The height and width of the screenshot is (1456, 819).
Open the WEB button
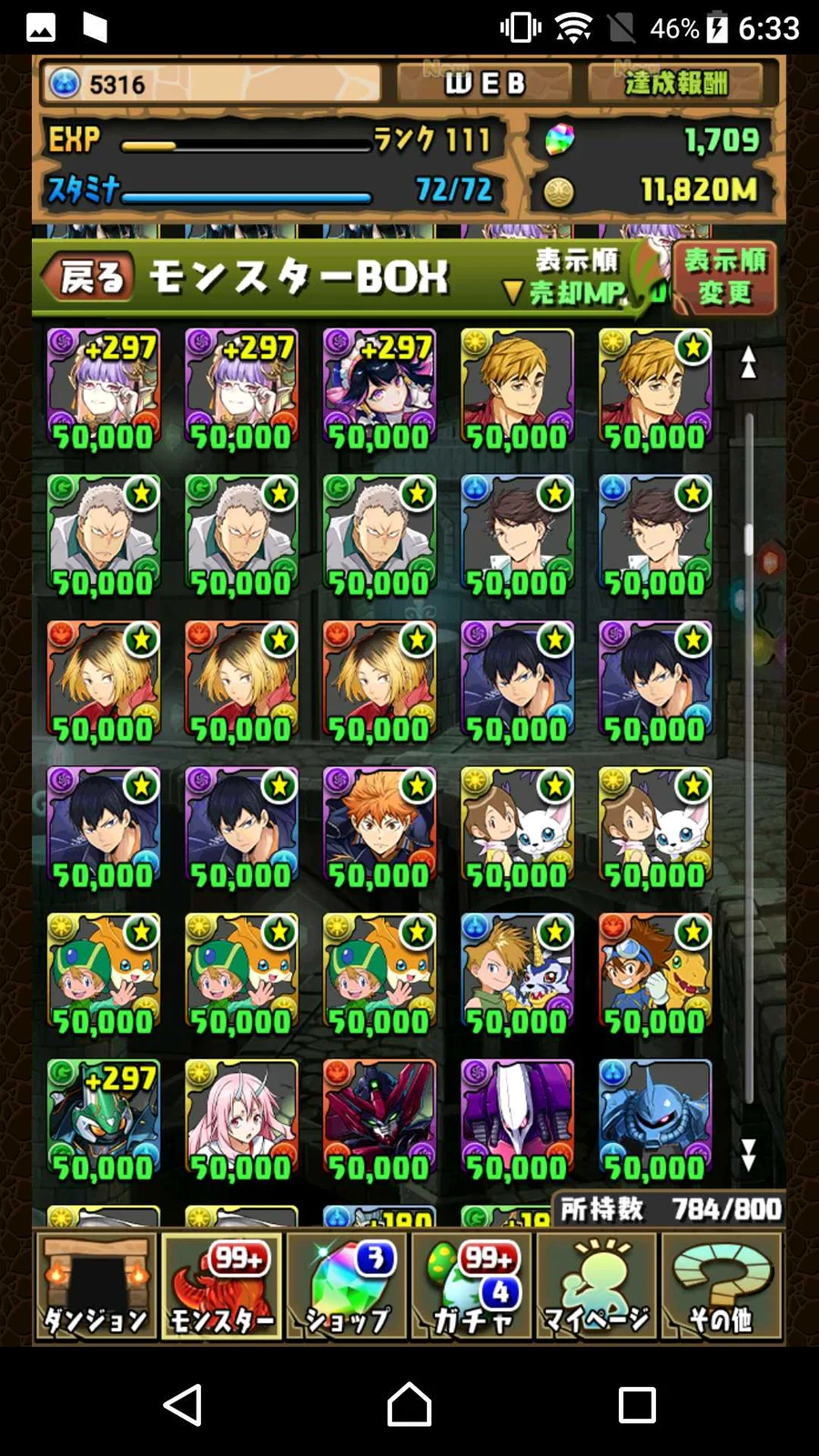tap(484, 84)
